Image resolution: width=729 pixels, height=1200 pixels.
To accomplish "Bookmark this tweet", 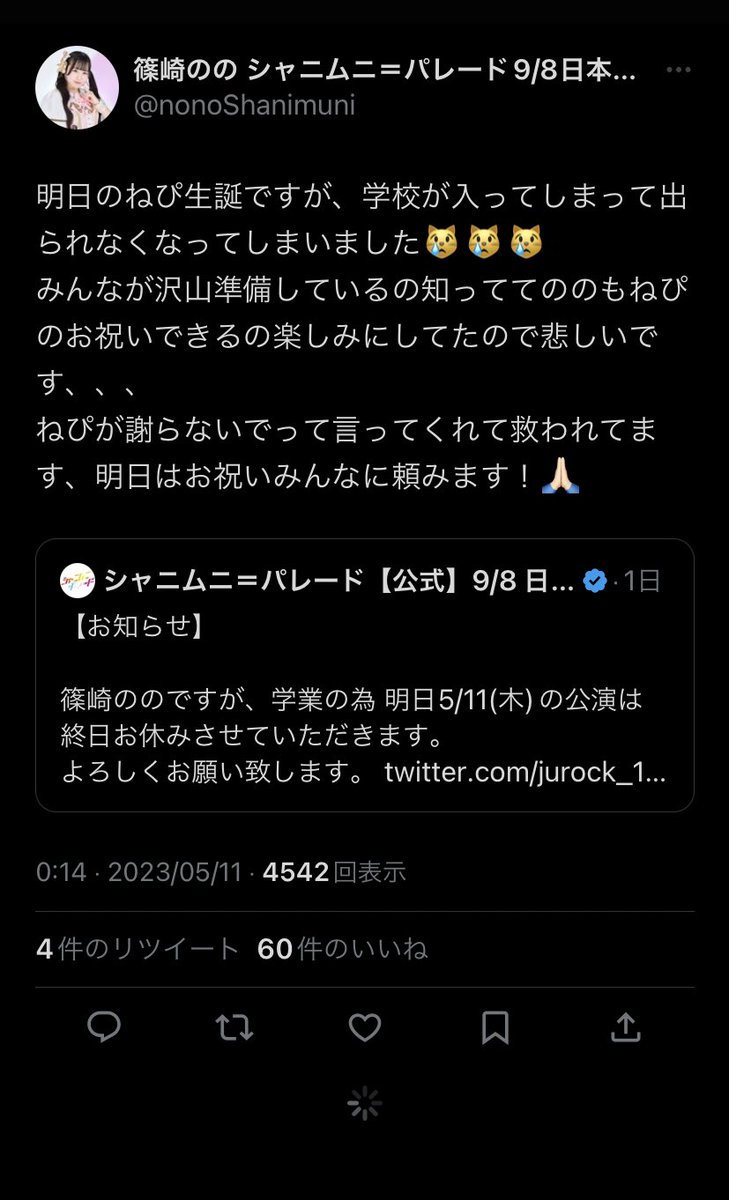I will tap(495, 1027).
